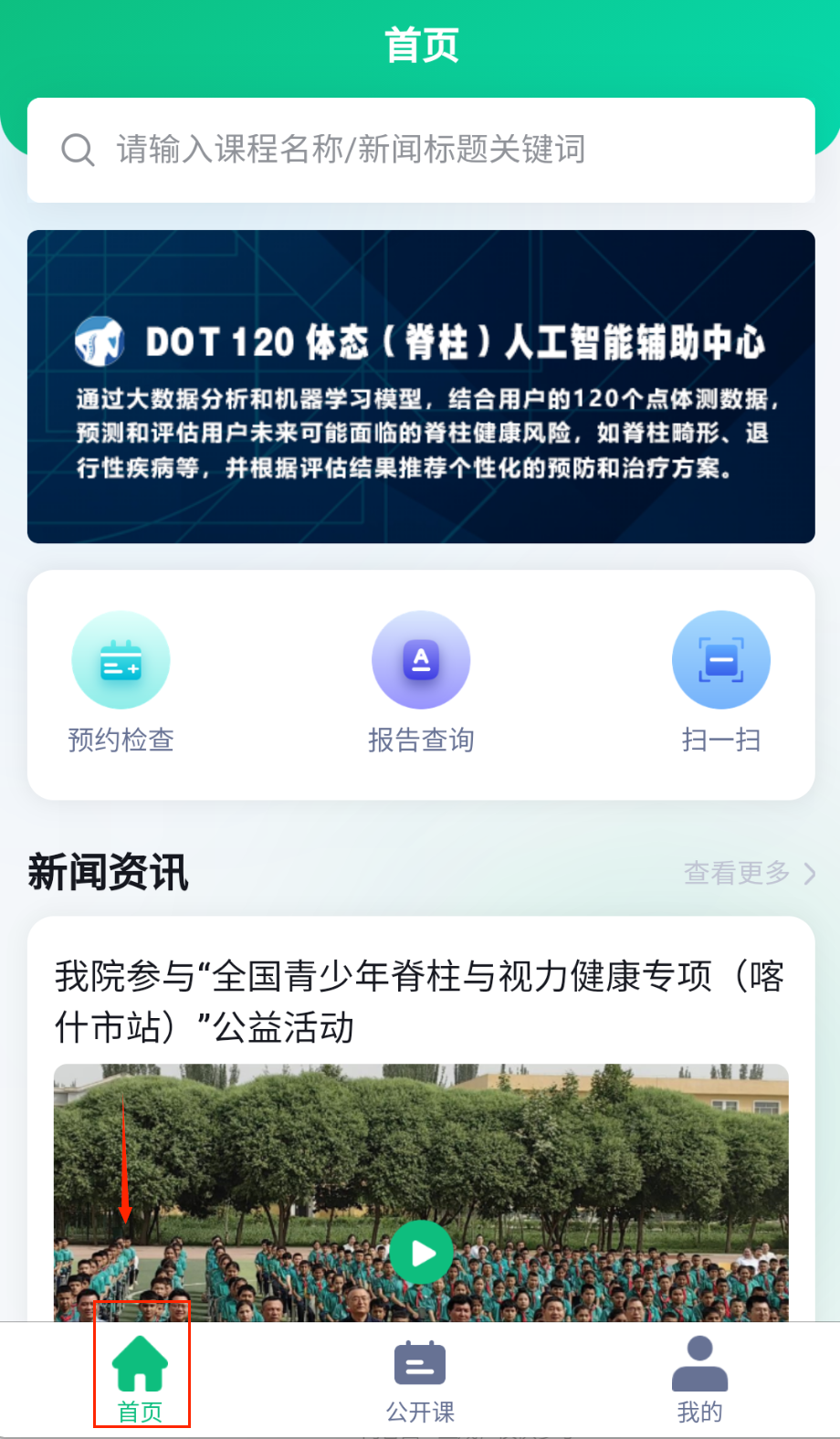Tap the course and news search field
The image size is (840, 1439).
tap(420, 150)
